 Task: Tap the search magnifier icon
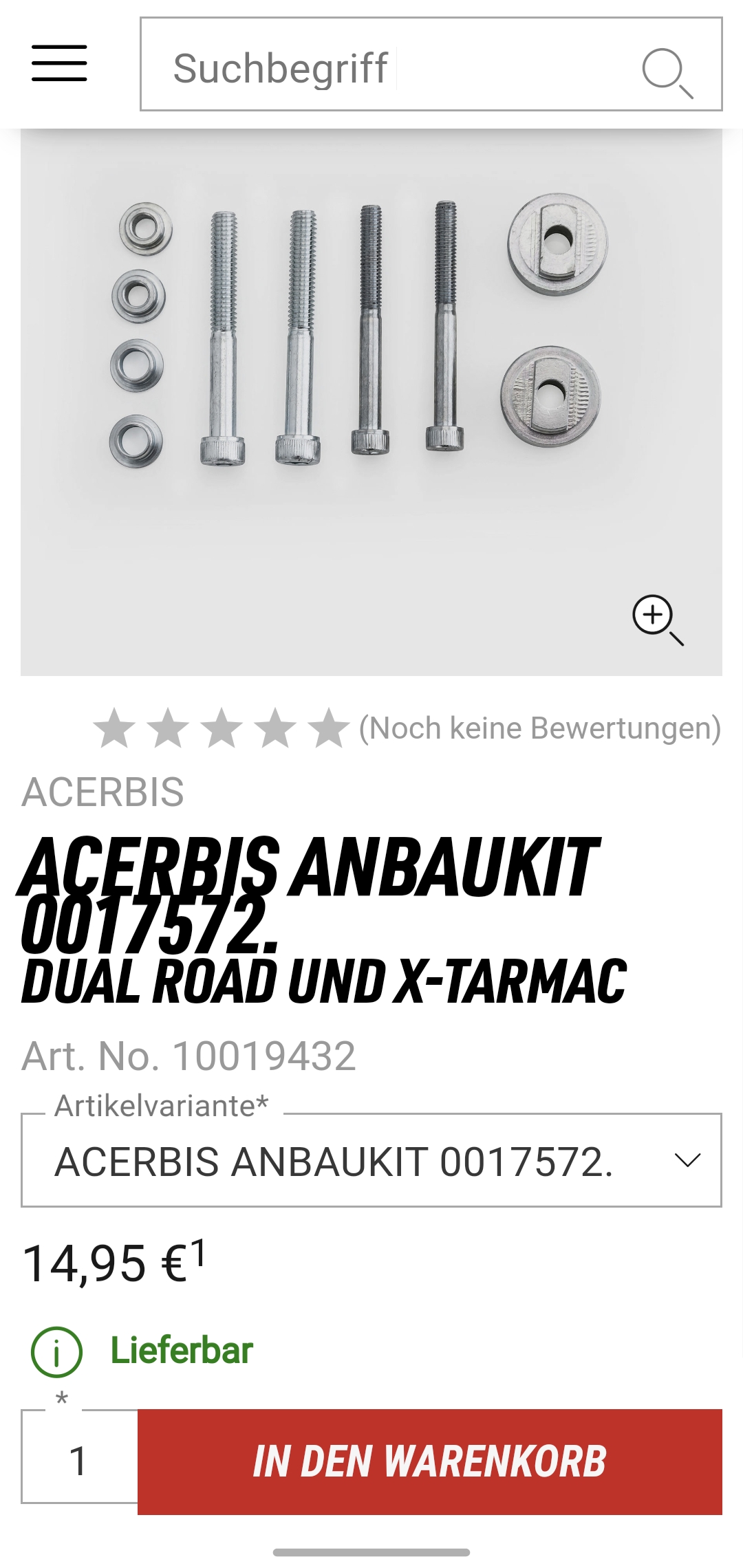(x=667, y=73)
